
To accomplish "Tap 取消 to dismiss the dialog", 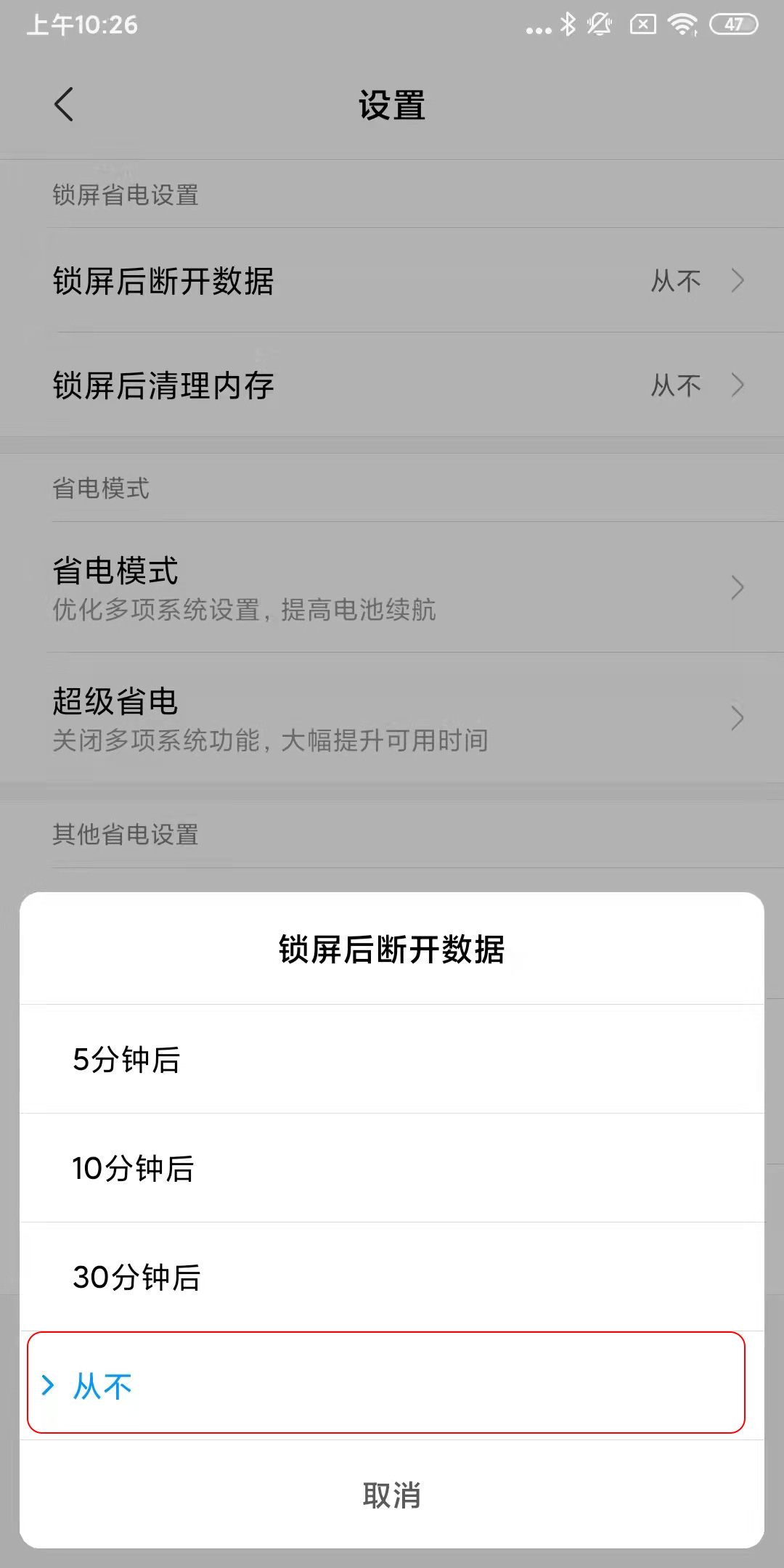I will click(392, 1495).
